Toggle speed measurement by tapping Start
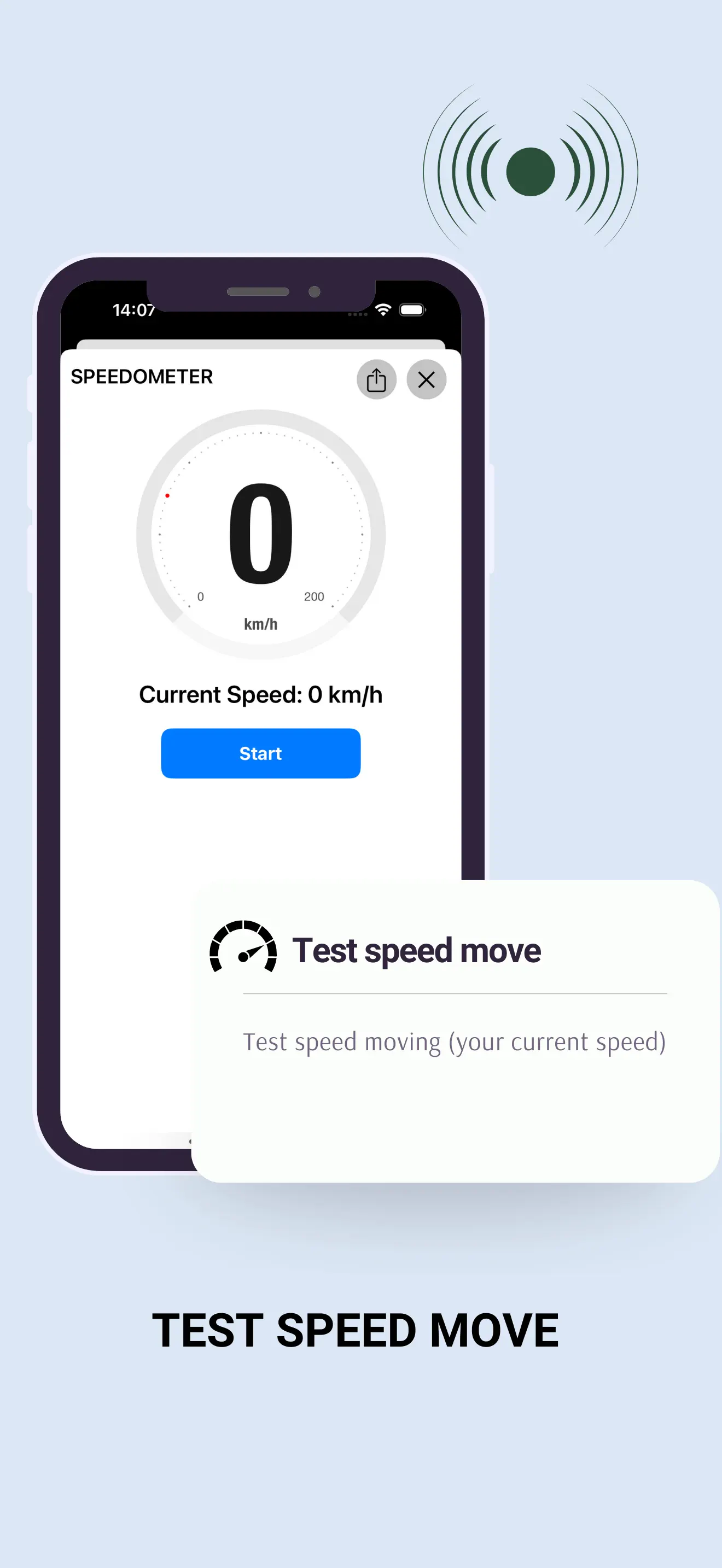Screen dimensions: 722x1568 click(260, 753)
